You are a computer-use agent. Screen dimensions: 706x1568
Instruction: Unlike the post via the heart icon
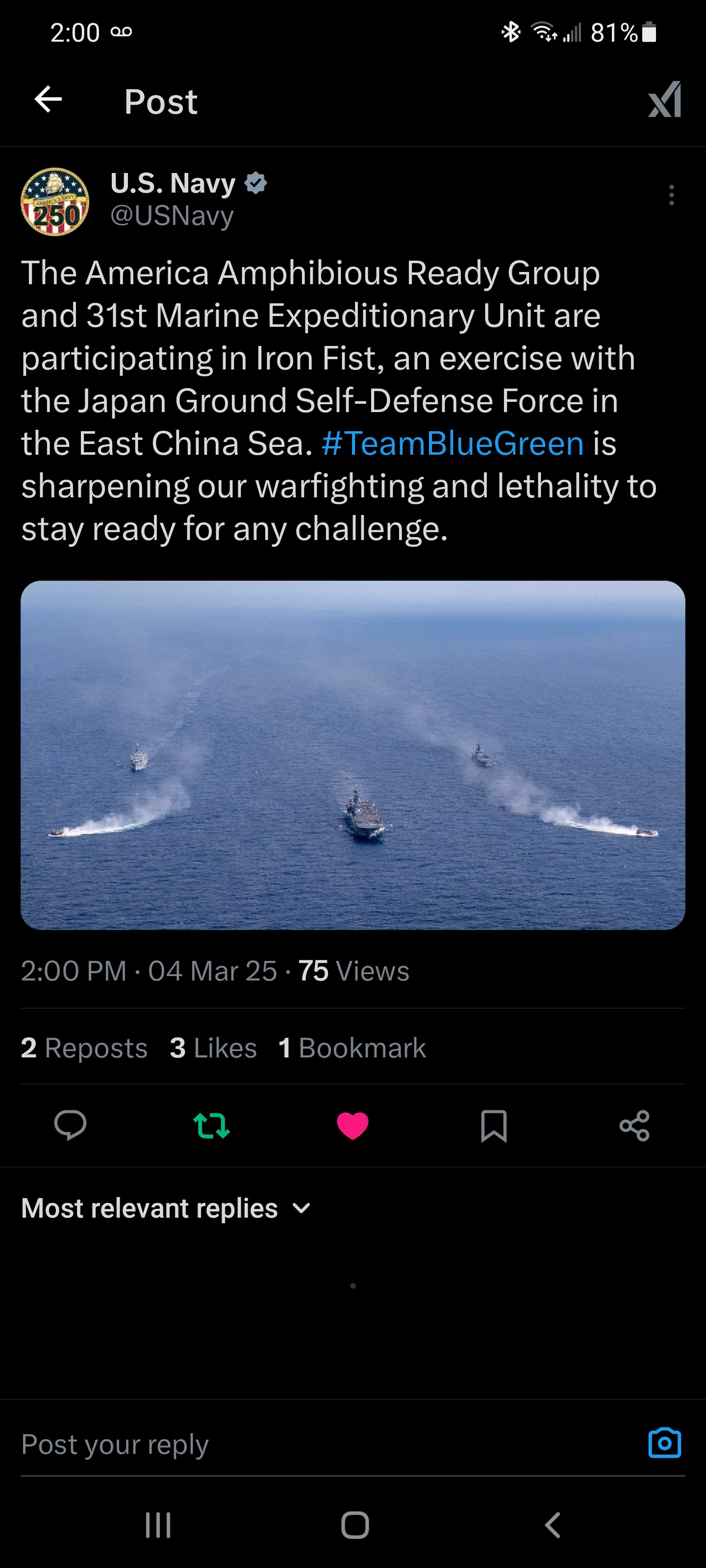(353, 1125)
